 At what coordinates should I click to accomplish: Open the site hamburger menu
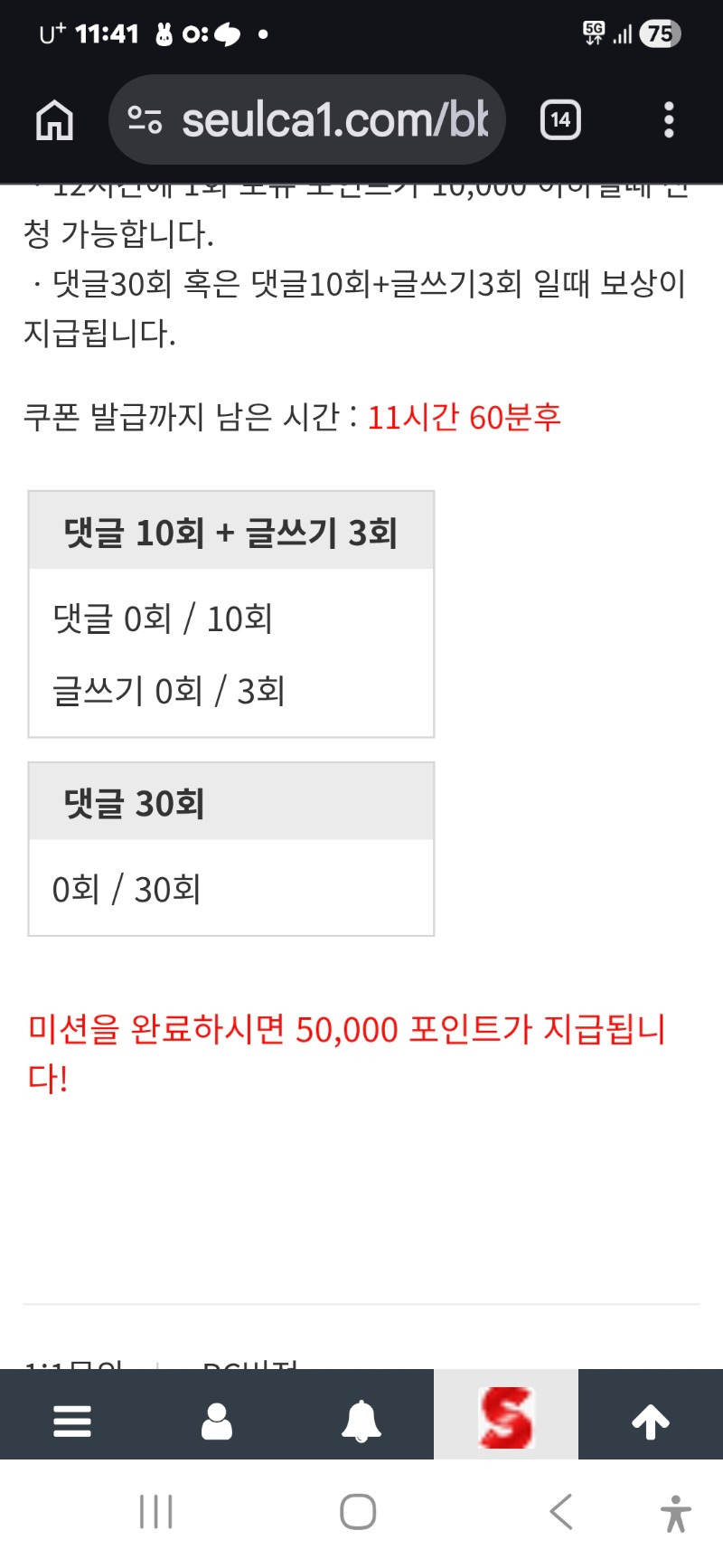72,1421
